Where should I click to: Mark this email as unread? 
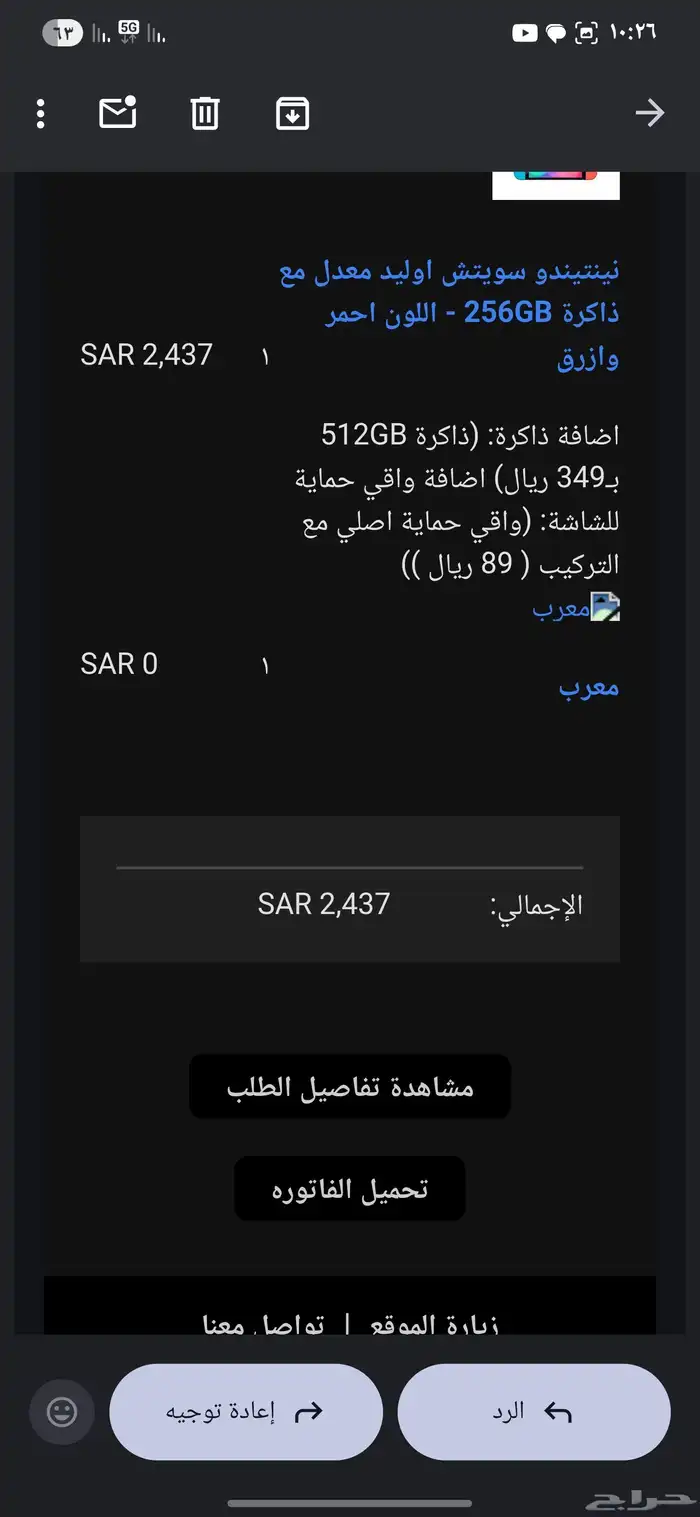coord(118,113)
